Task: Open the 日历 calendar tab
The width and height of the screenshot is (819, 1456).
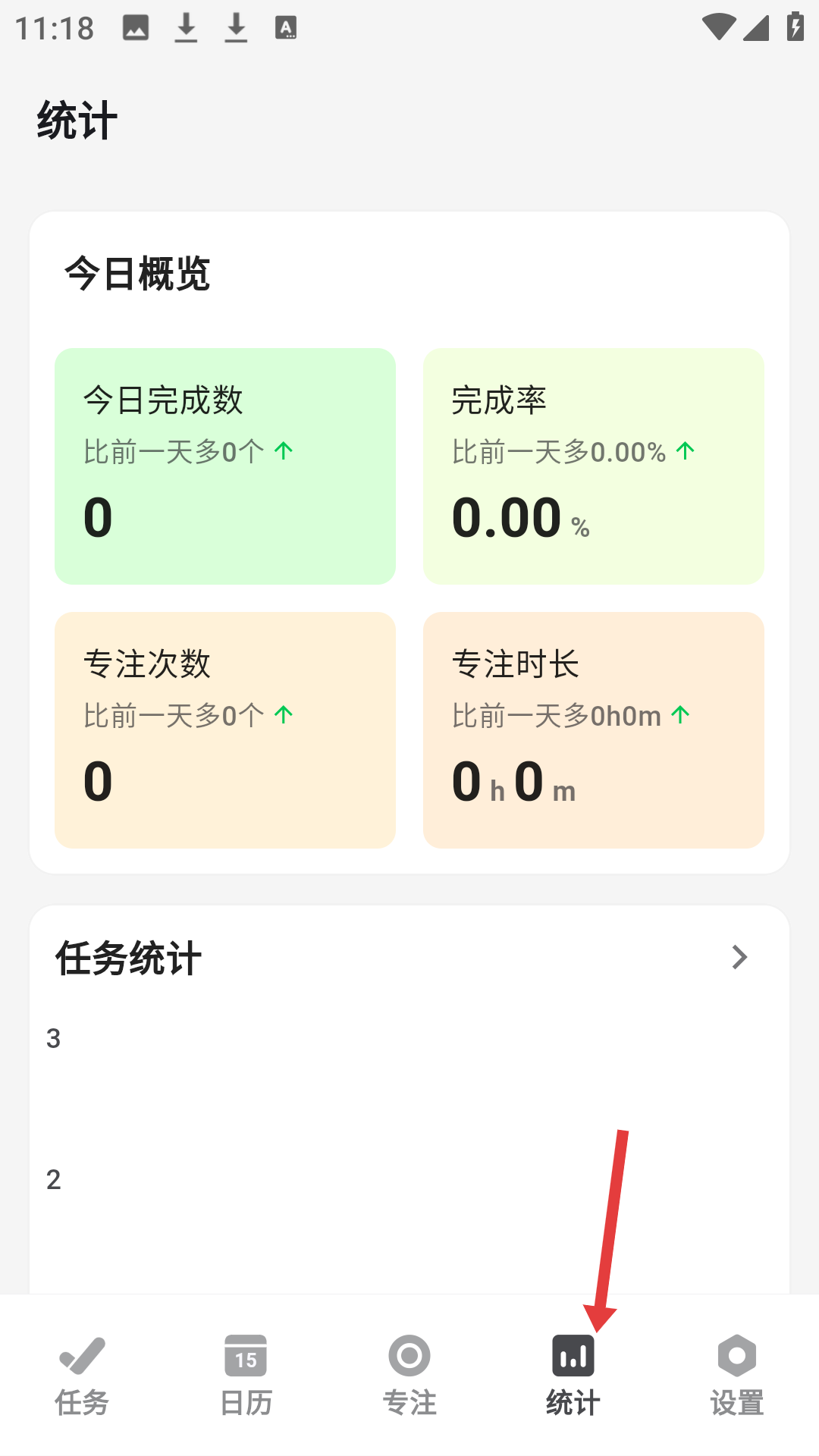Action: pos(246,1375)
